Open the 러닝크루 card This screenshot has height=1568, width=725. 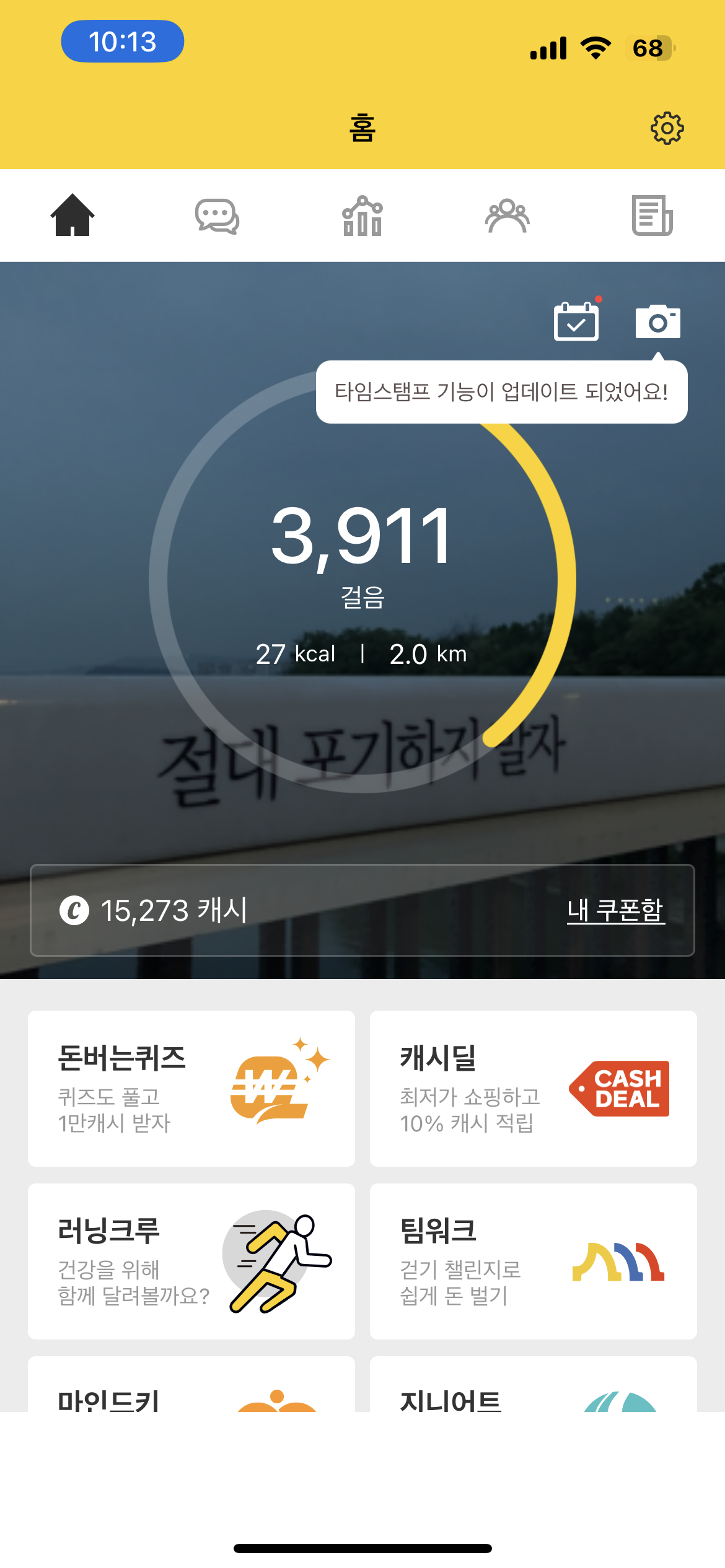tap(191, 1261)
